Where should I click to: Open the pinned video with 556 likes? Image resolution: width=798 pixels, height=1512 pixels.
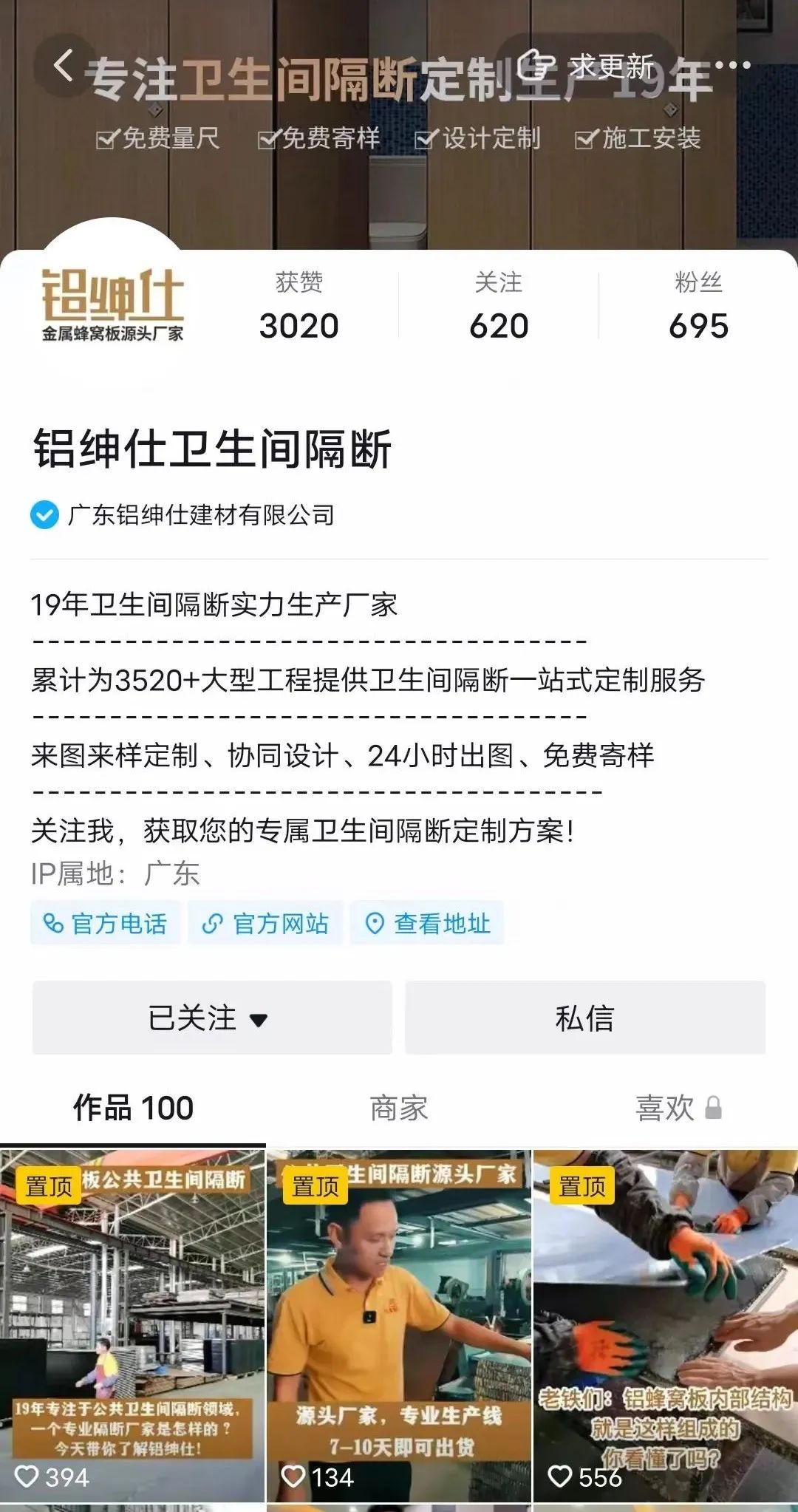pos(665,1323)
